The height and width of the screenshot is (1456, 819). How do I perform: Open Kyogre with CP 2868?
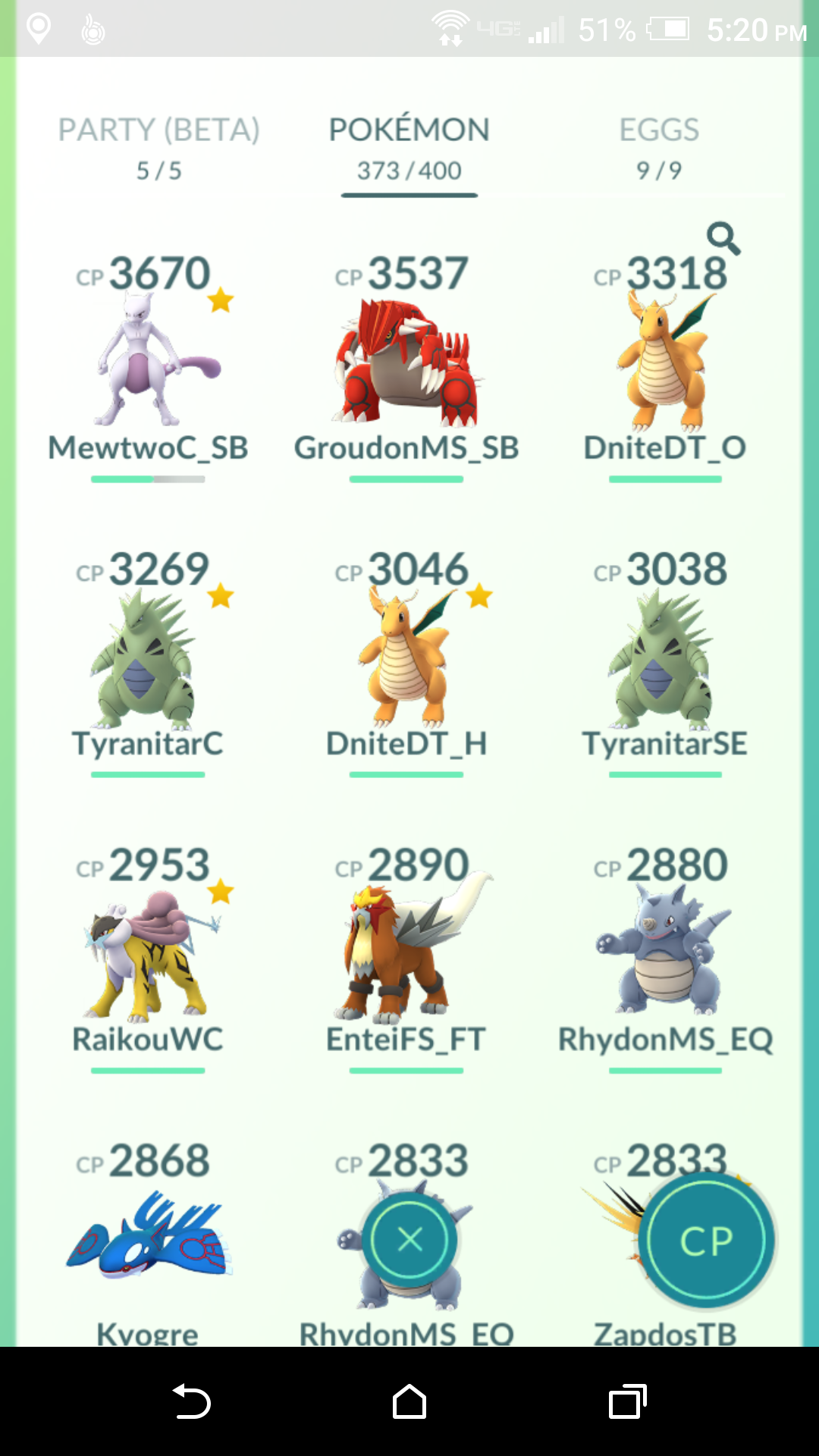point(148,1244)
